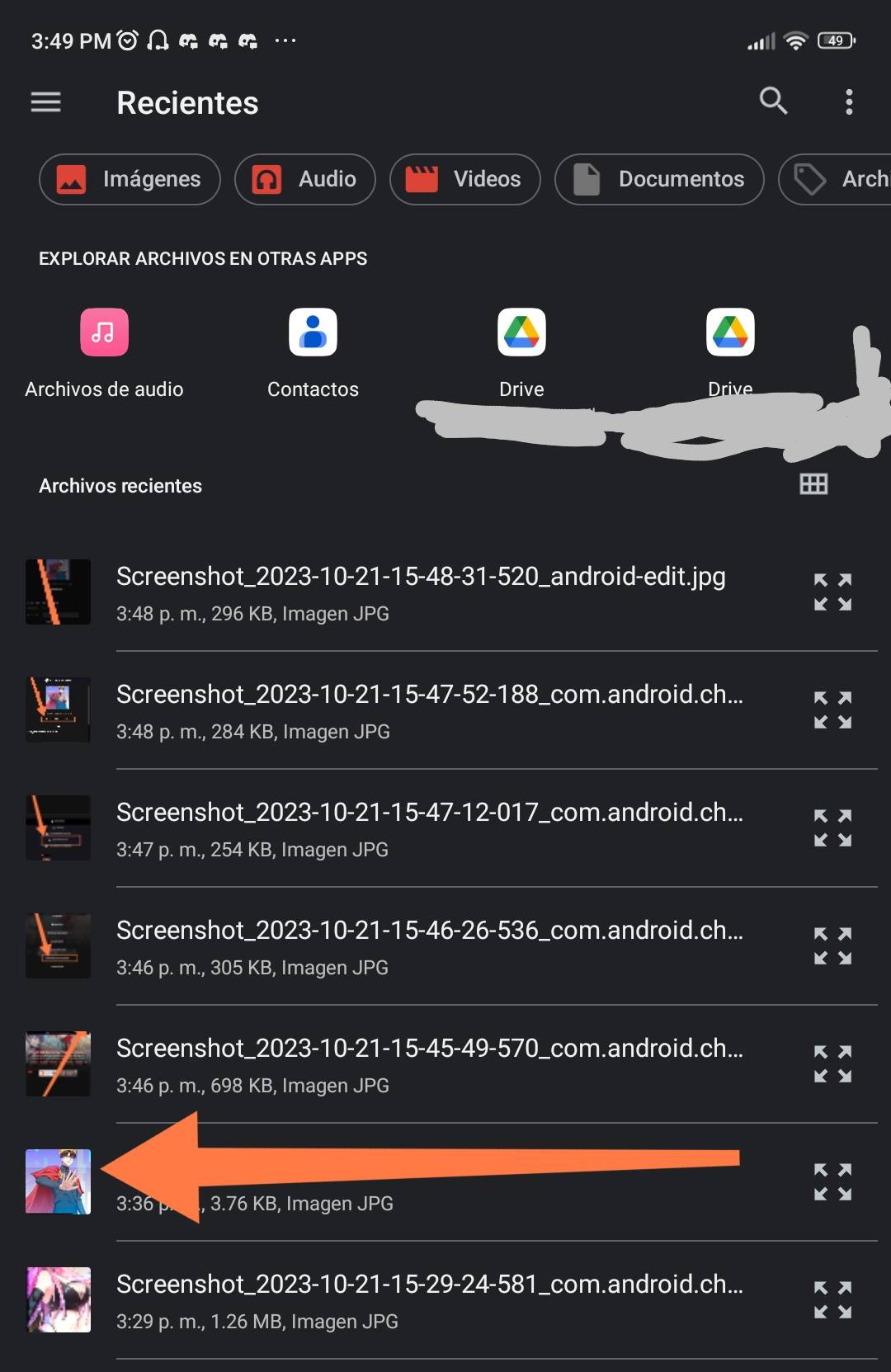
Task: Open Screenshot 15-47-52-188 file
Action: [x=429, y=710]
